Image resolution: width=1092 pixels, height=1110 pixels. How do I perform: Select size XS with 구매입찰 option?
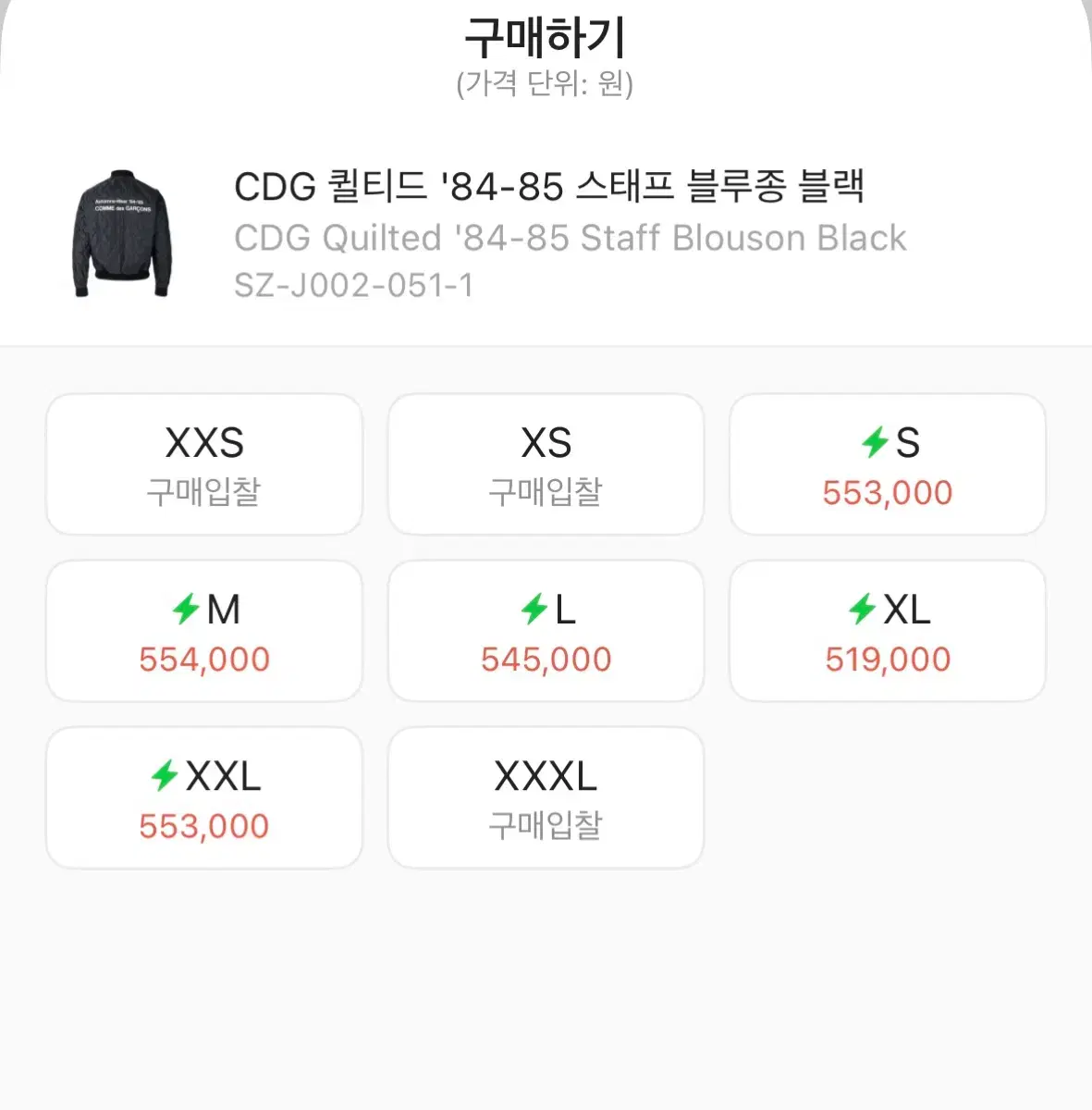click(x=545, y=464)
